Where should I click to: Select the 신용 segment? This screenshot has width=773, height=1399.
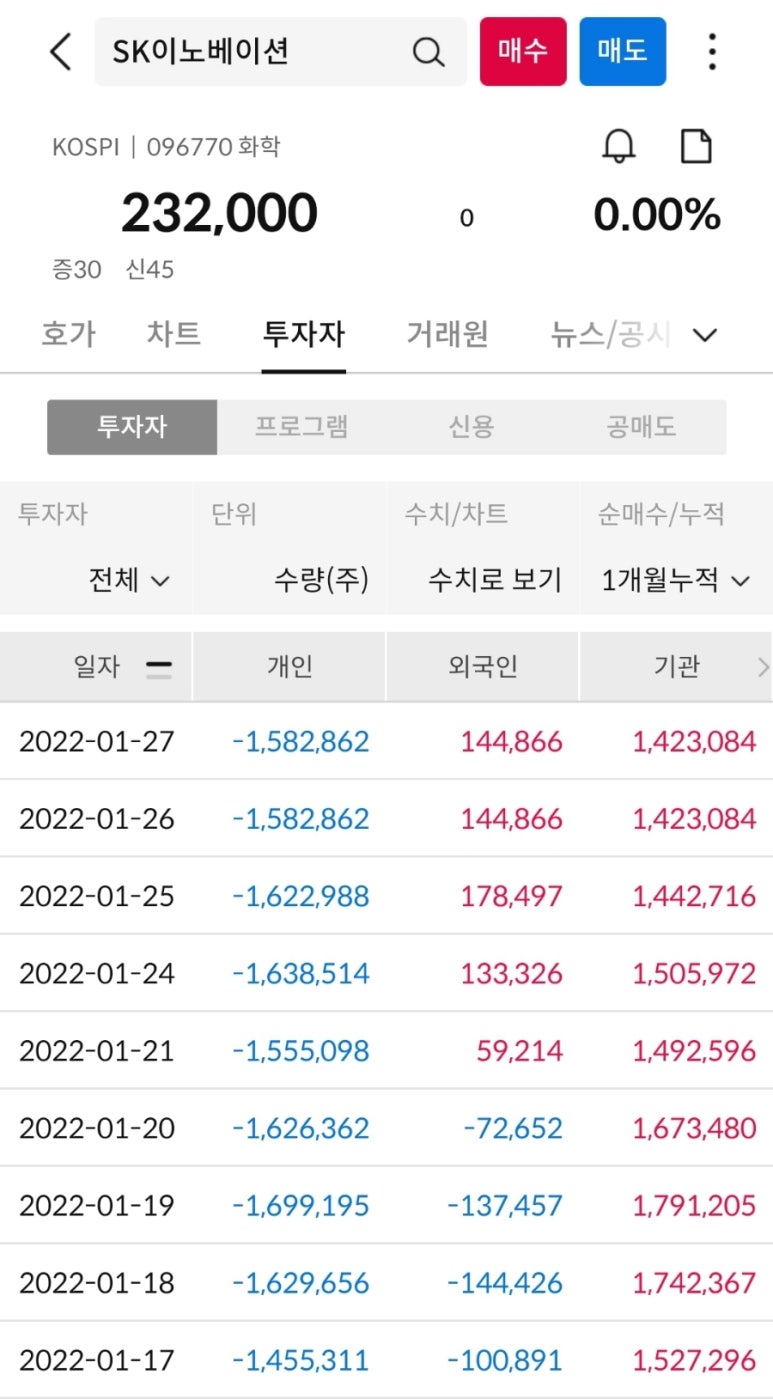471,427
